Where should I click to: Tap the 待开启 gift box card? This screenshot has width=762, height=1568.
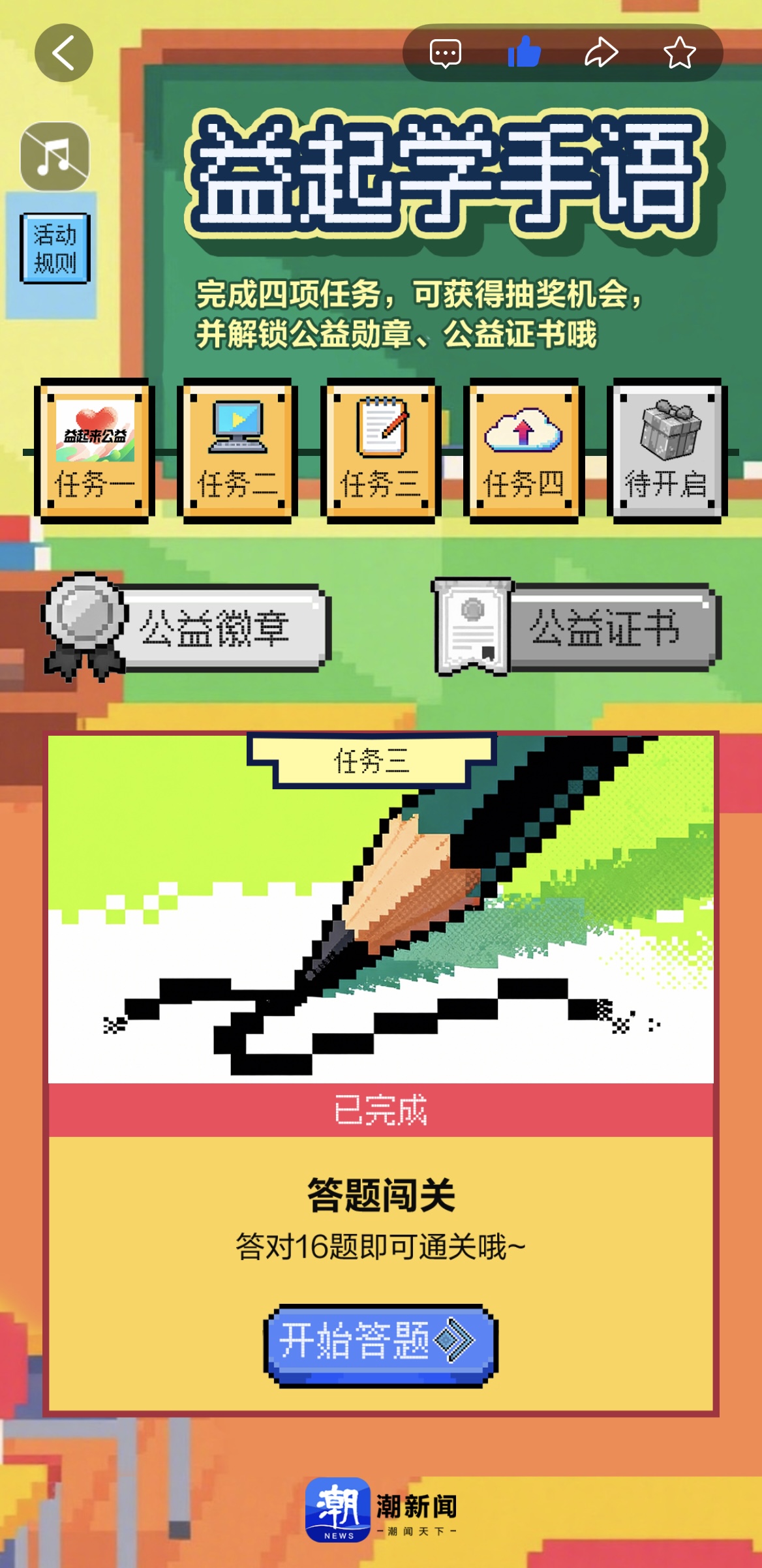tap(666, 451)
